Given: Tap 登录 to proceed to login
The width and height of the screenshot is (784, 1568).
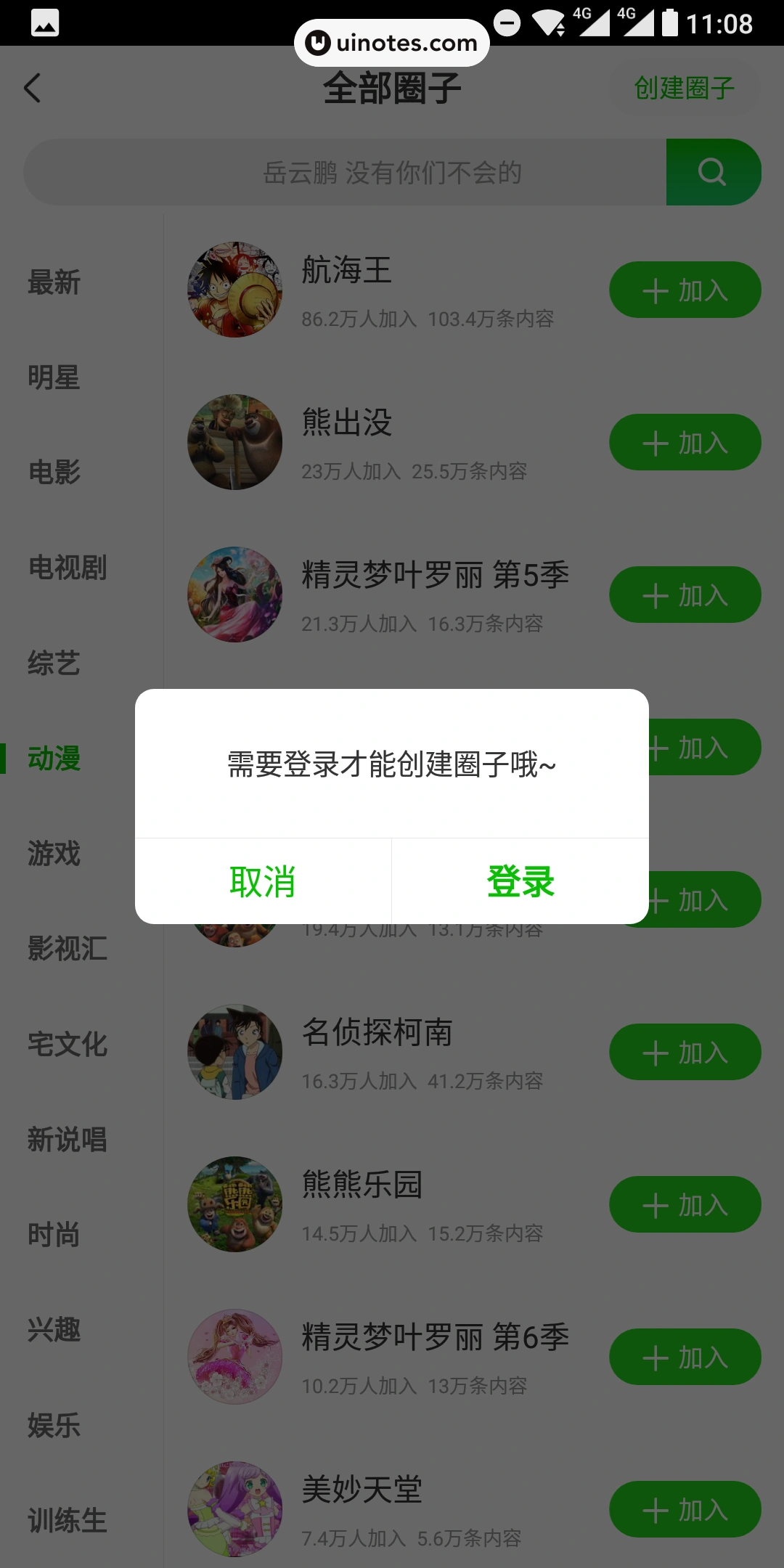Looking at the screenshot, I should click(521, 881).
